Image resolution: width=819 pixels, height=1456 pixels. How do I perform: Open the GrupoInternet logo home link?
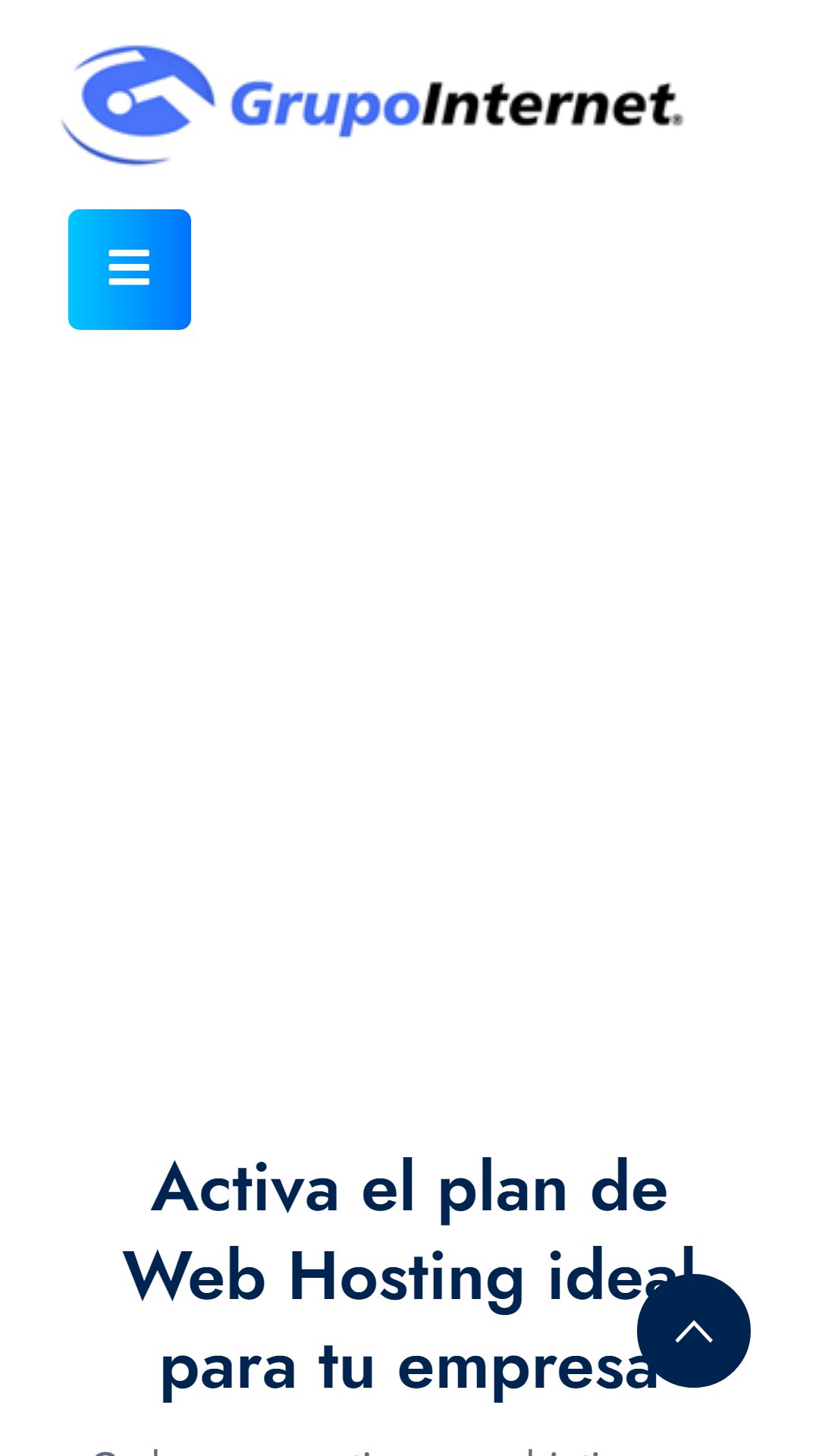[x=372, y=105]
